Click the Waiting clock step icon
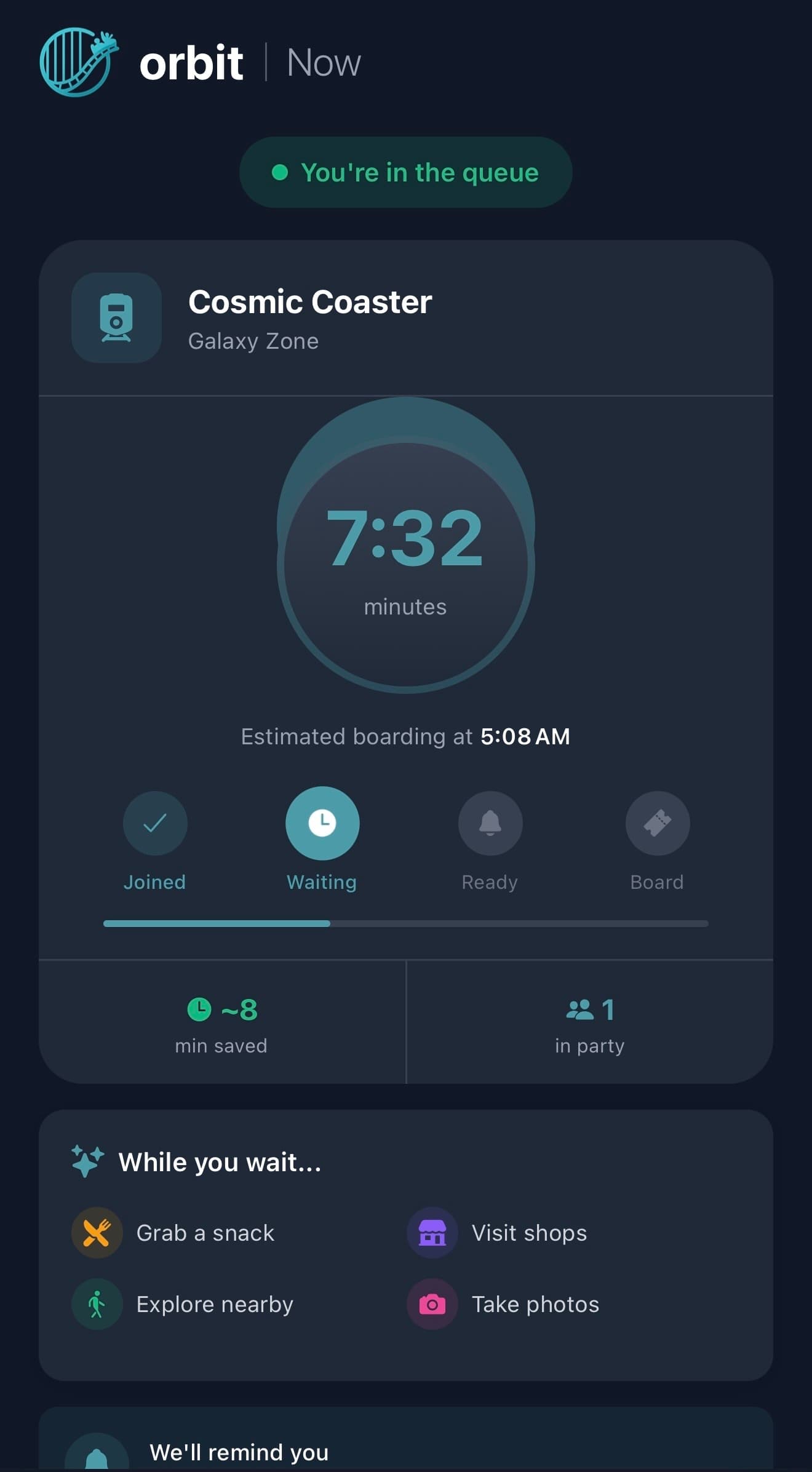Image resolution: width=812 pixels, height=1472 pixels. (322, 822)
